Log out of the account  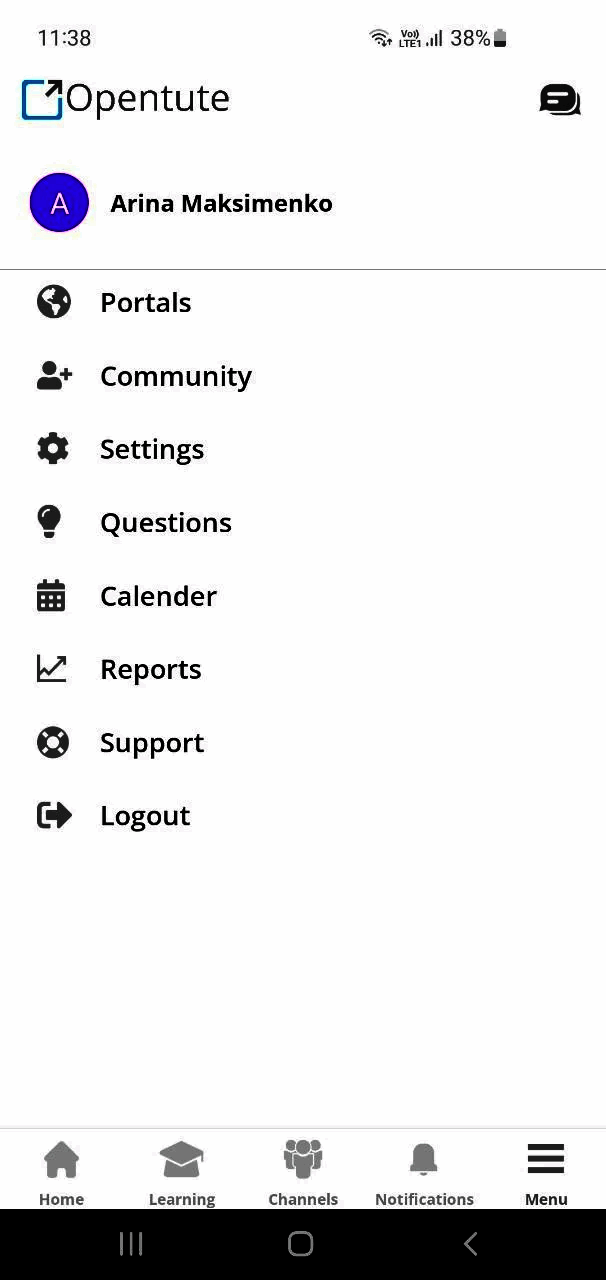point(144,816)
